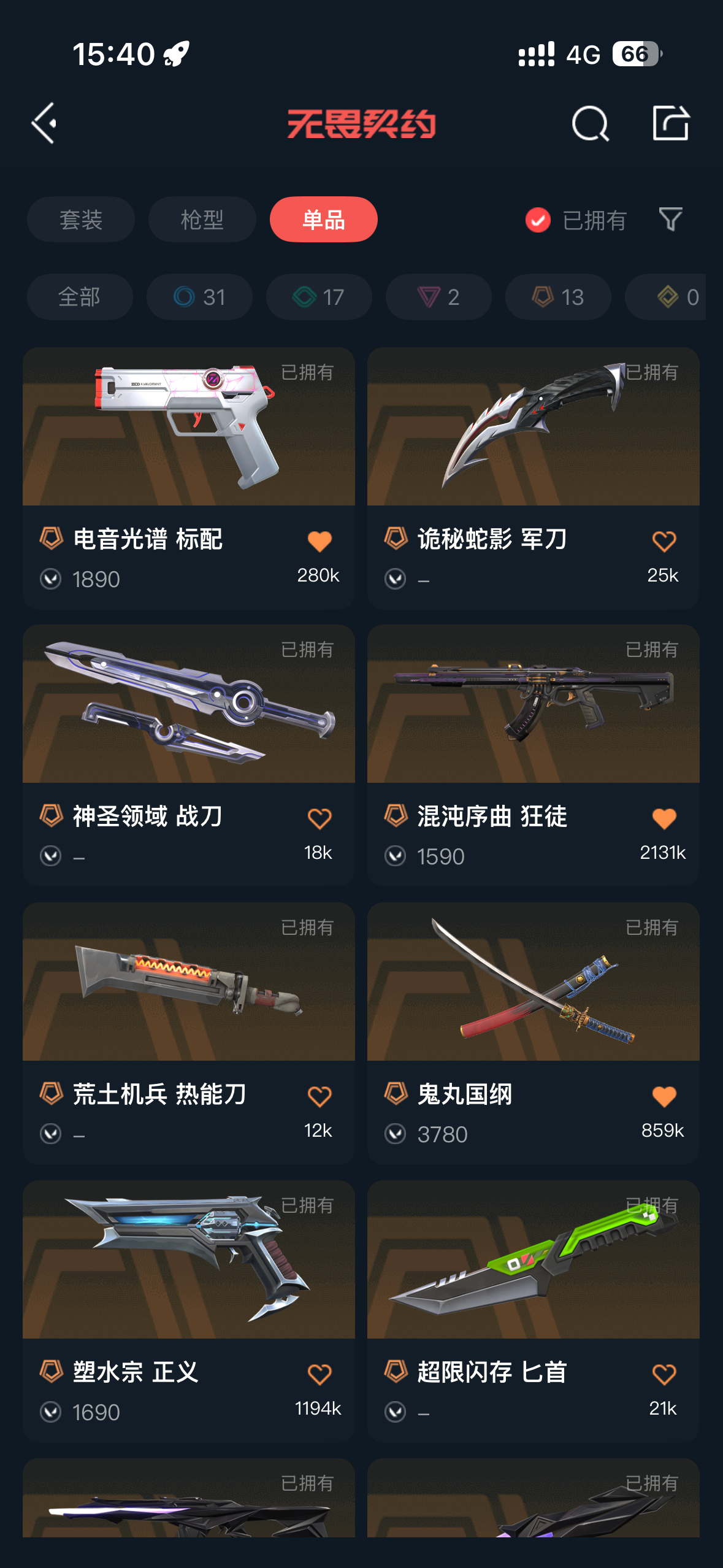Filter by the blue tier chip 31
This screenshot has height=1568, width=723.
click(x=199, y=297)
